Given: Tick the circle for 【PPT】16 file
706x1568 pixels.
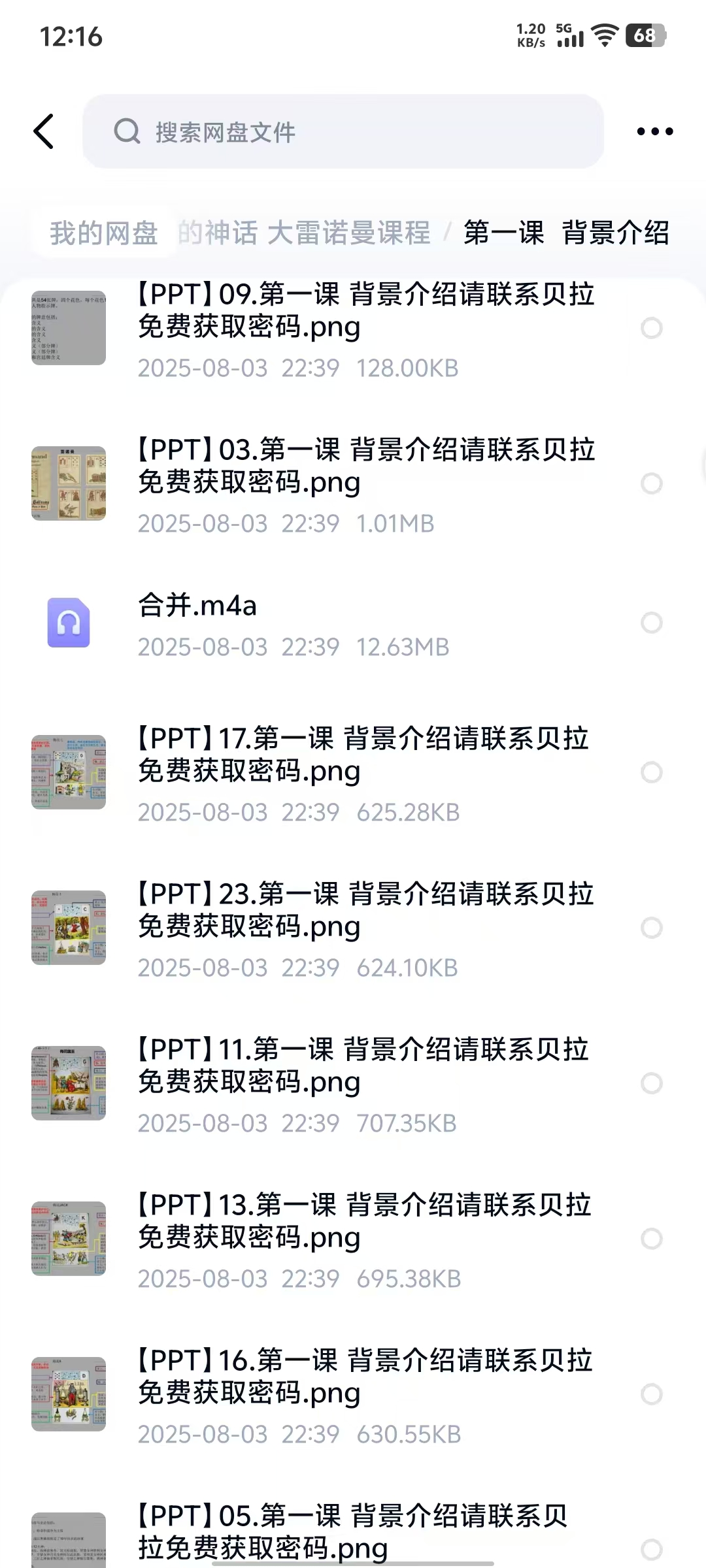Looking at the screenshot, I should pyautogui.click(x=651, y=1394).
